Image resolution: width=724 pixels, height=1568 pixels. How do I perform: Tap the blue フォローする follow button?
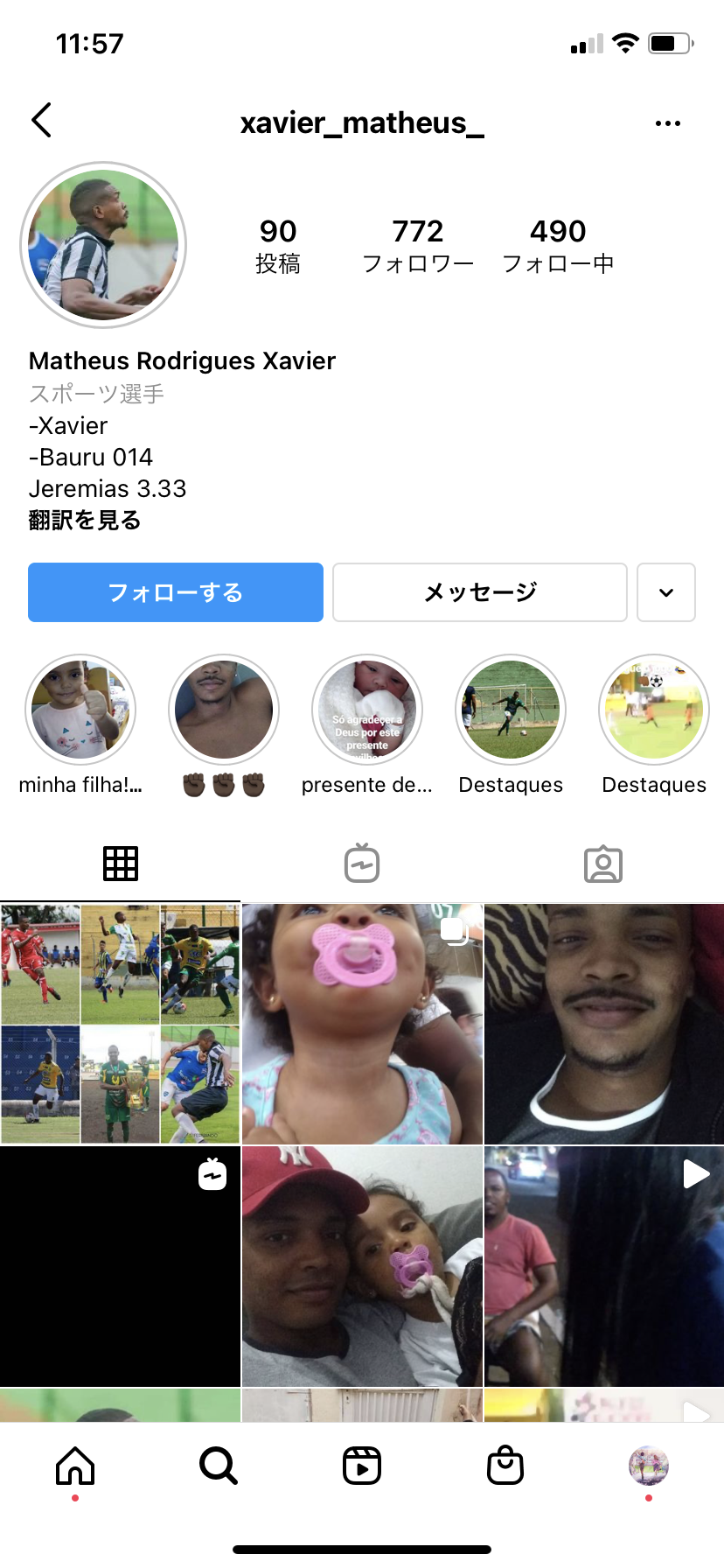[x=176, y=592]
